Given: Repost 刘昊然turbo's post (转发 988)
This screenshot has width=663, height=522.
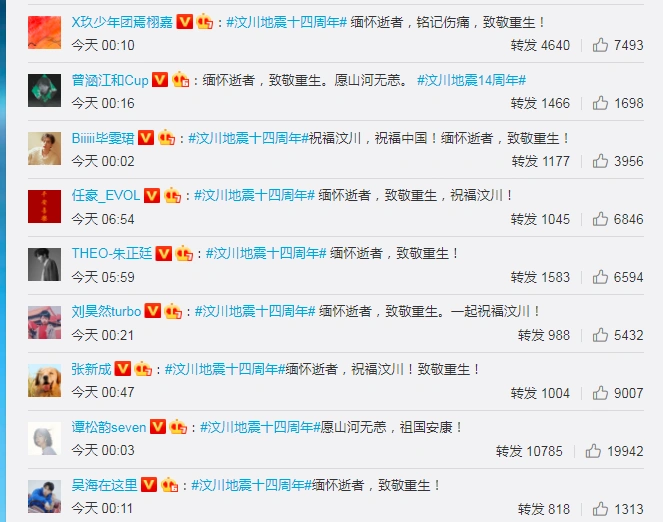Looking at the screenshot, I should [x=543, y=335].
